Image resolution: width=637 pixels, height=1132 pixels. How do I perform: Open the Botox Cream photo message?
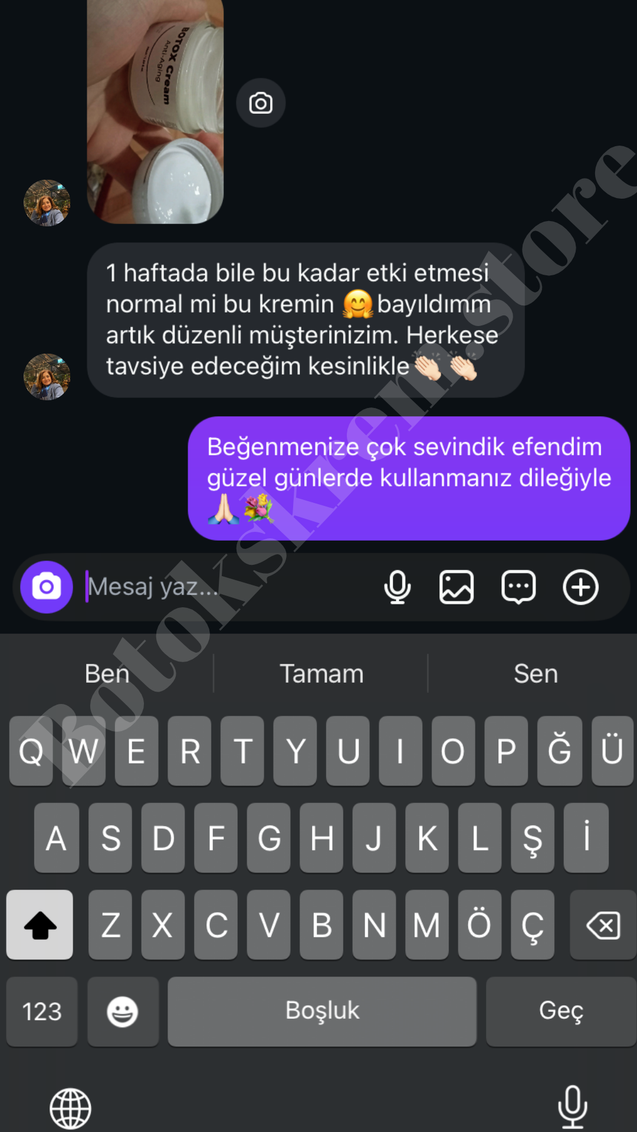(x=155, y=110)
